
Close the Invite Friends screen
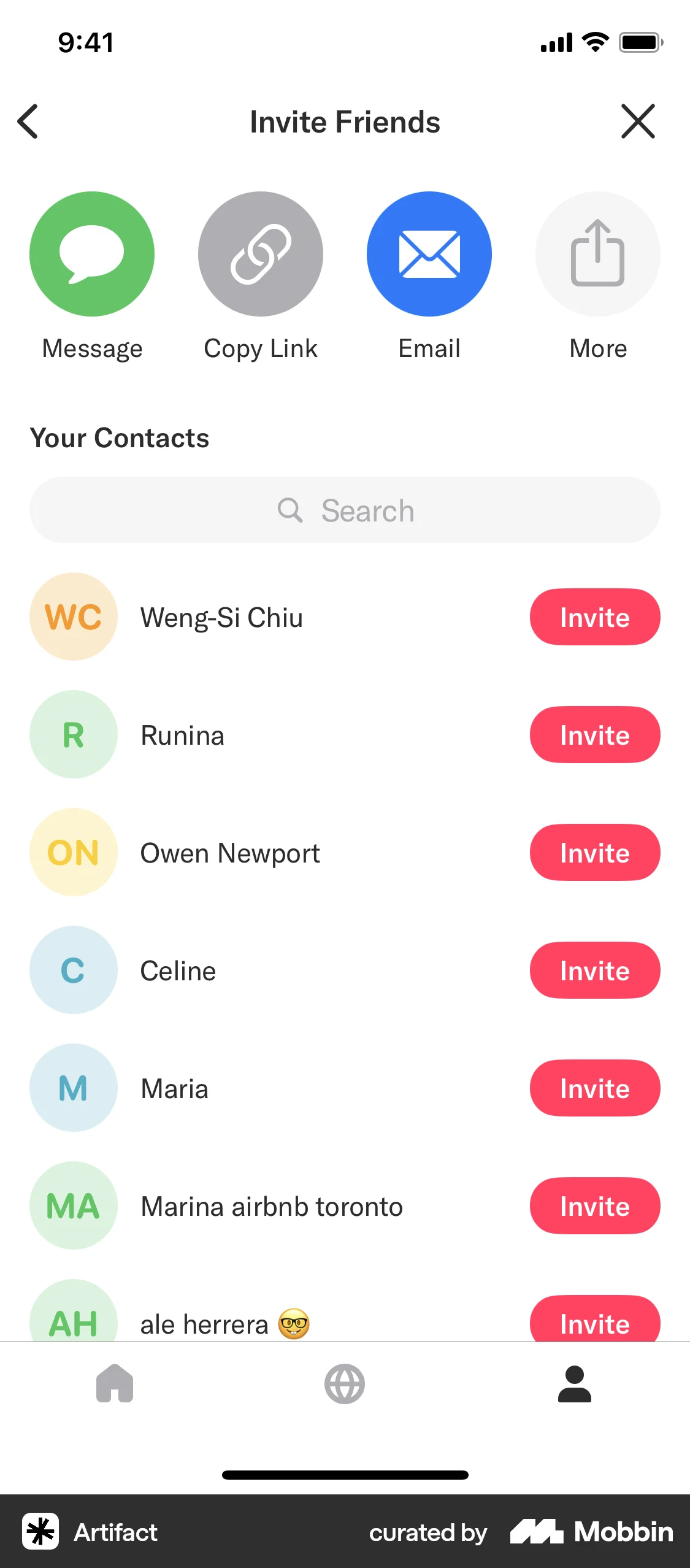(x=638, y=121)
